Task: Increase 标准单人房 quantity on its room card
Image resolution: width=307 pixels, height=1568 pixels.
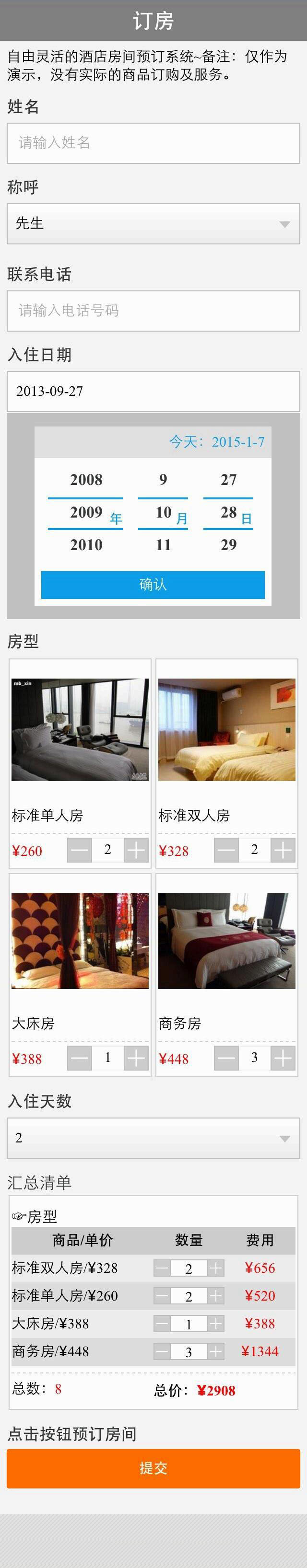Action: 136,850
